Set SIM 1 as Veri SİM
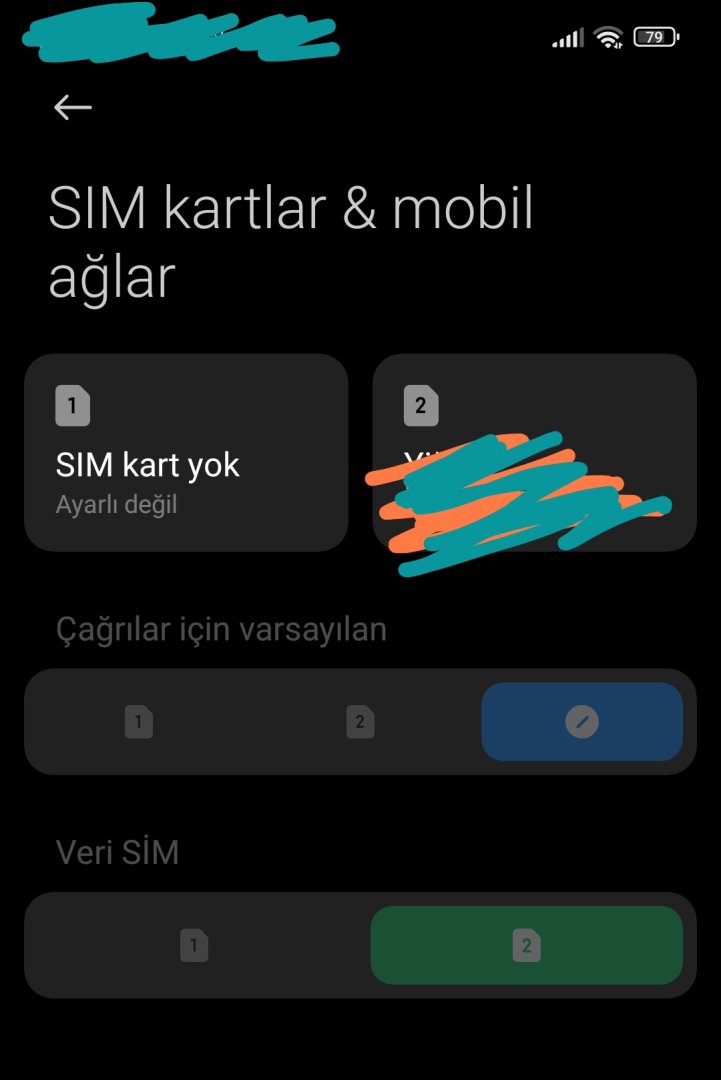Screen dimensions: 721x1080 click(x=194, y=945)
